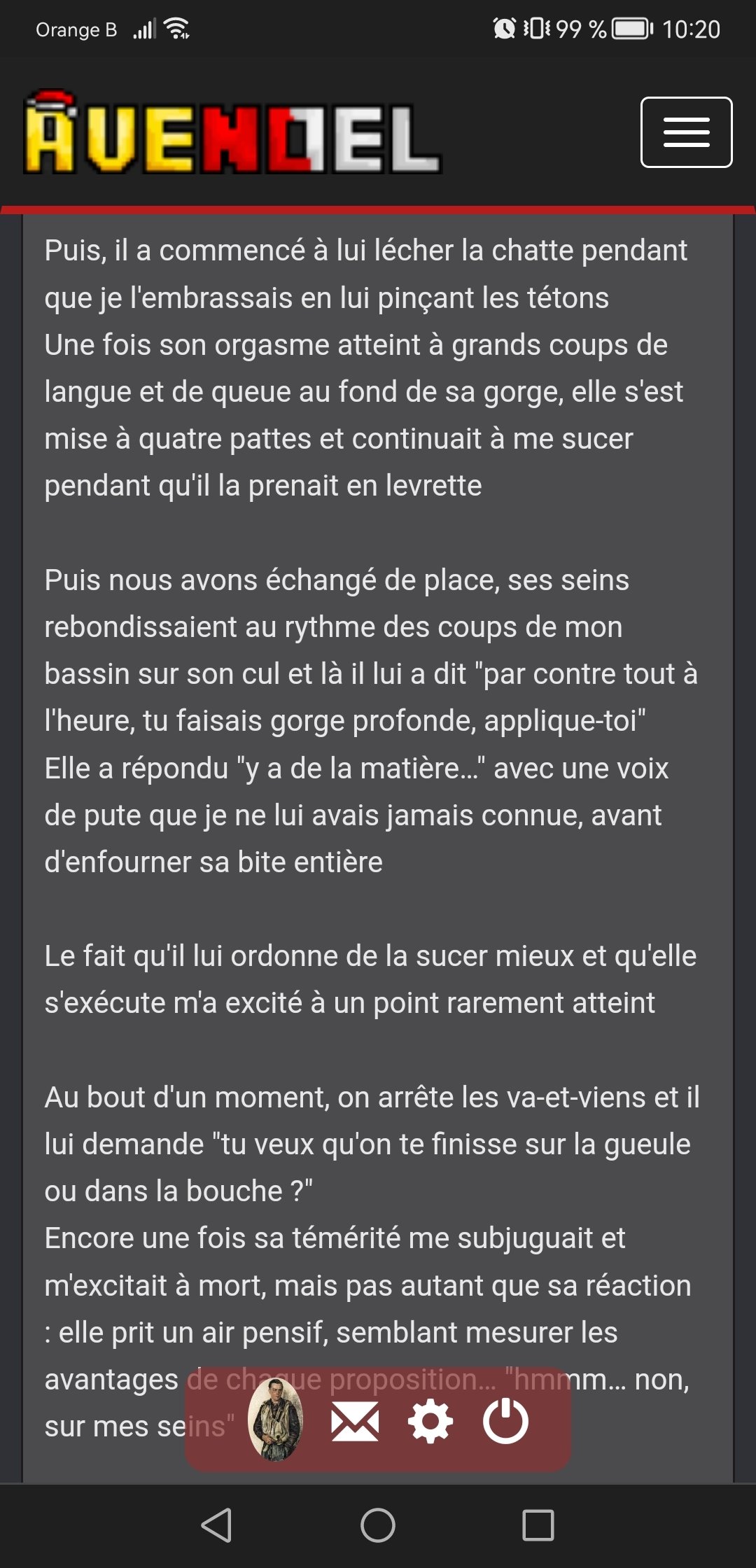Go back with system back button

coord(217,1525)
